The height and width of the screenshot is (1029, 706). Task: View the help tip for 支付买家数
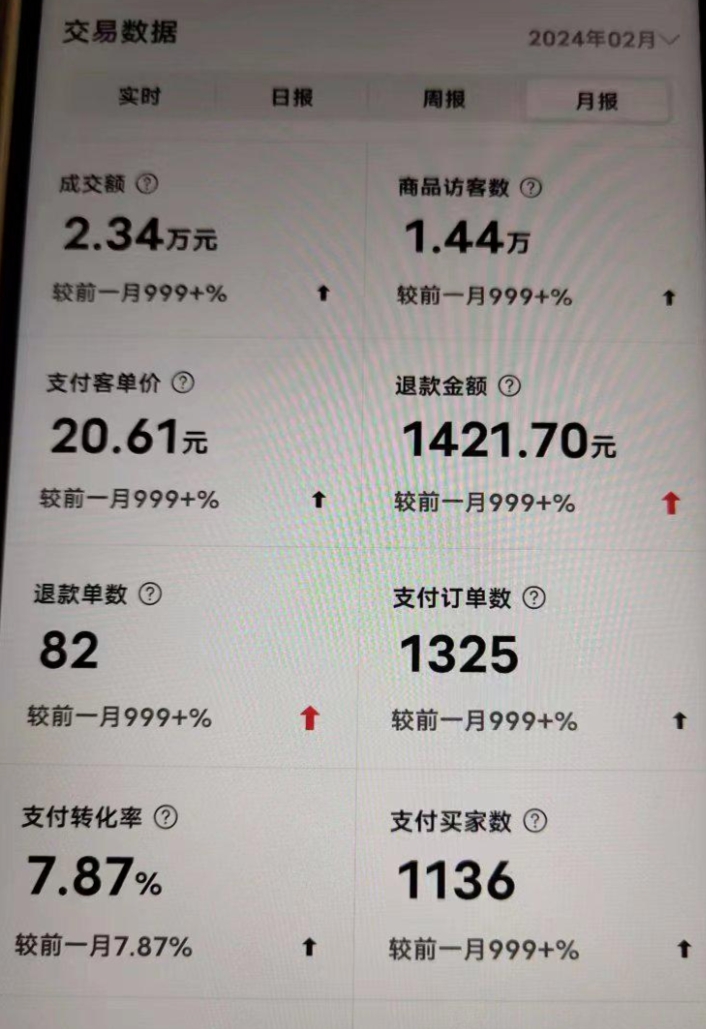(x=535, y=821)
